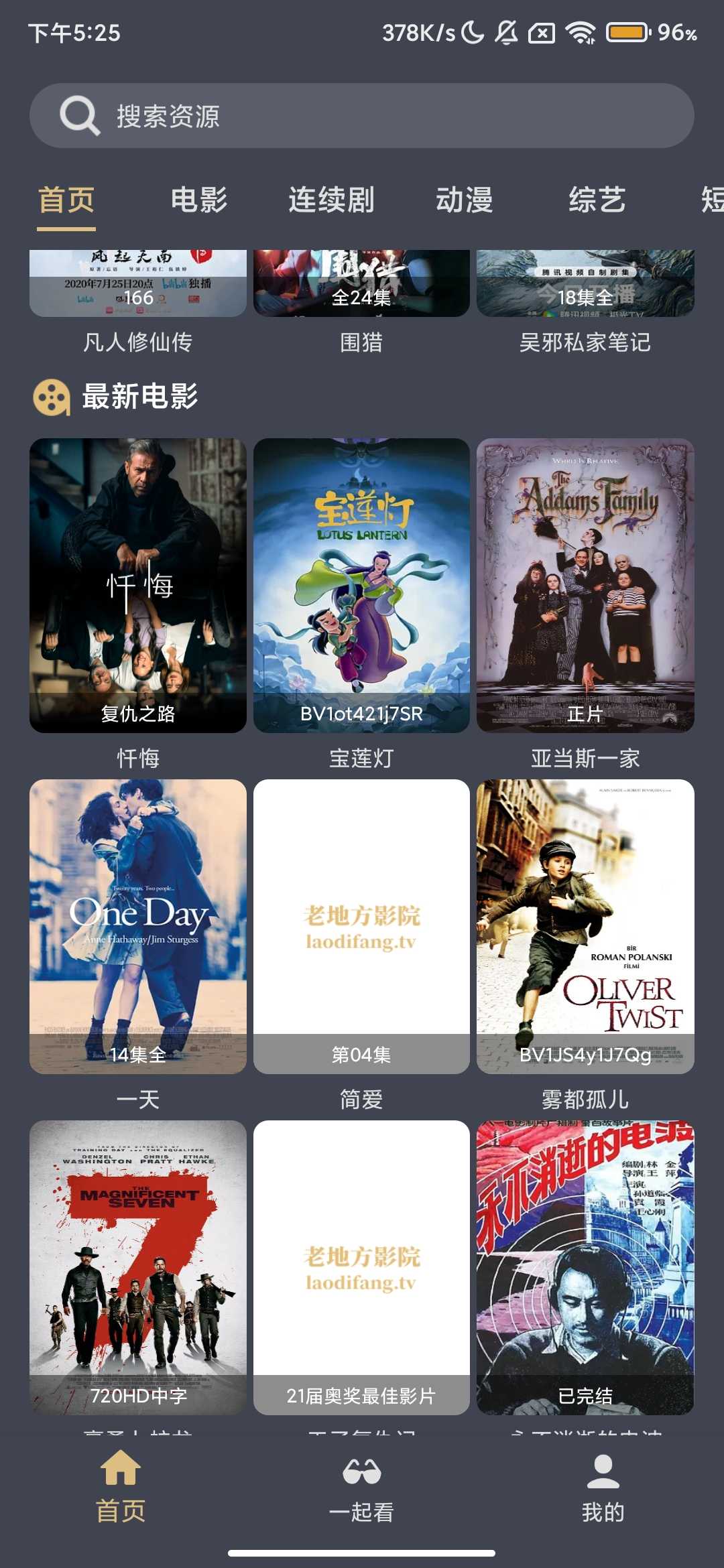Viewport: 724px width, 1568px height.
Task: Open the 宝莲灯 movie card
Action: coord(361,585)
